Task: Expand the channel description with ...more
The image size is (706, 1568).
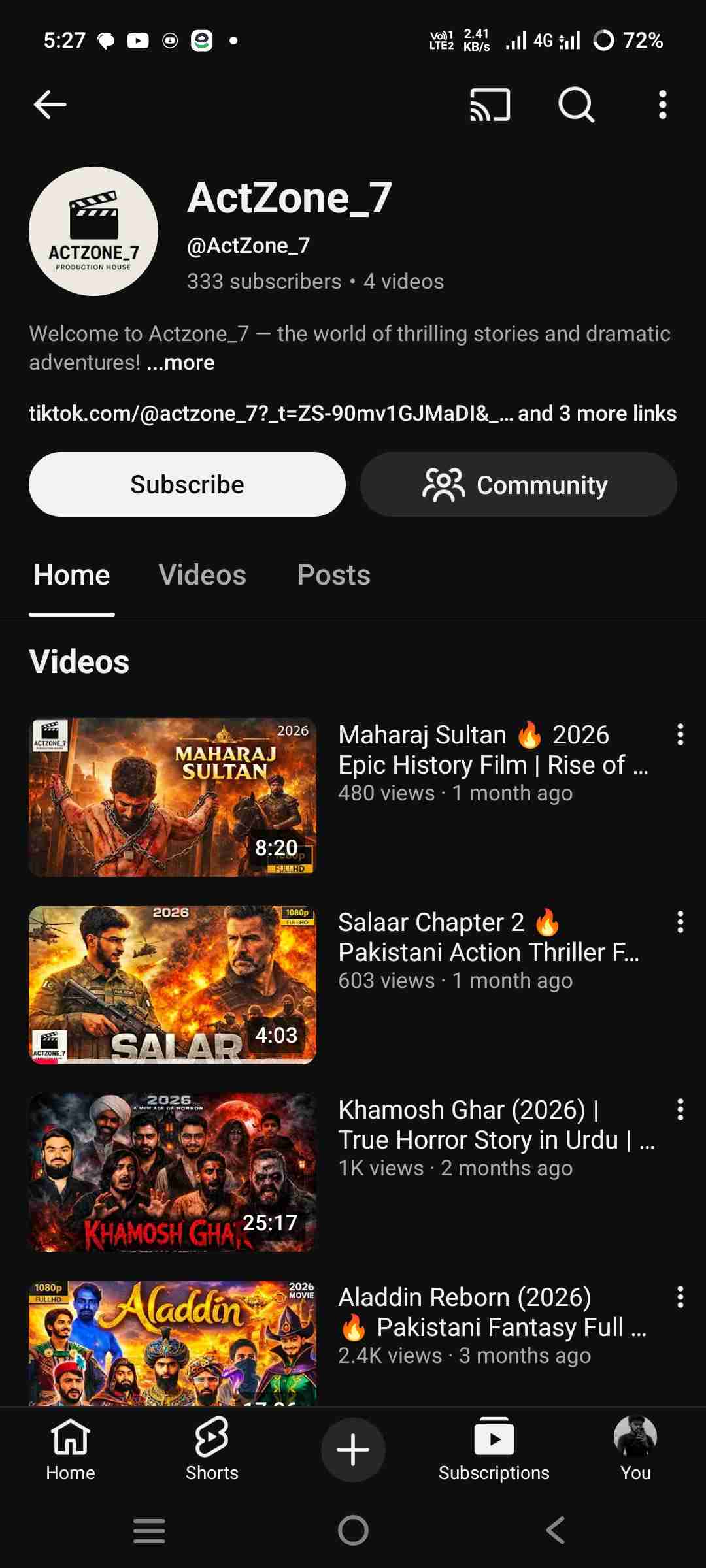Action: pos(181,363)
